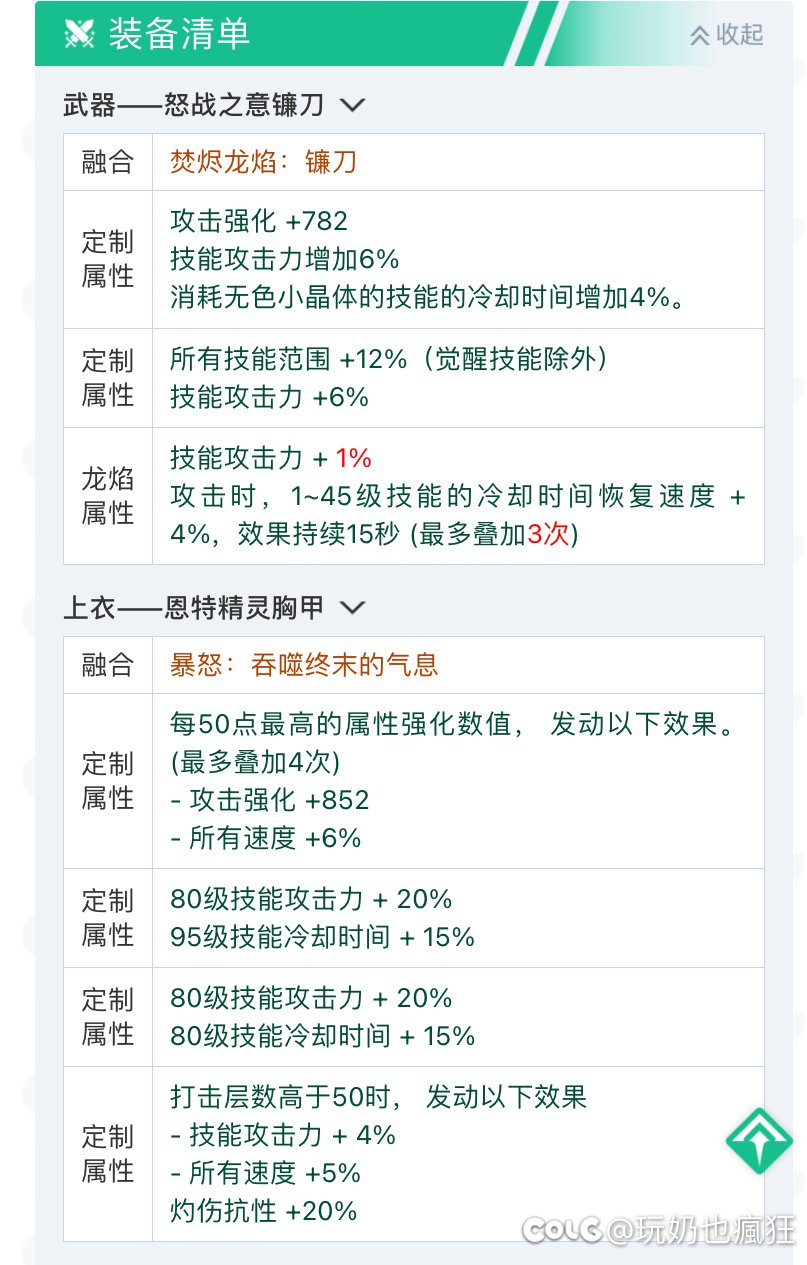Tap the 装备清单 header title
Viewport: 807px width, 1265px height.
point(178,35)
